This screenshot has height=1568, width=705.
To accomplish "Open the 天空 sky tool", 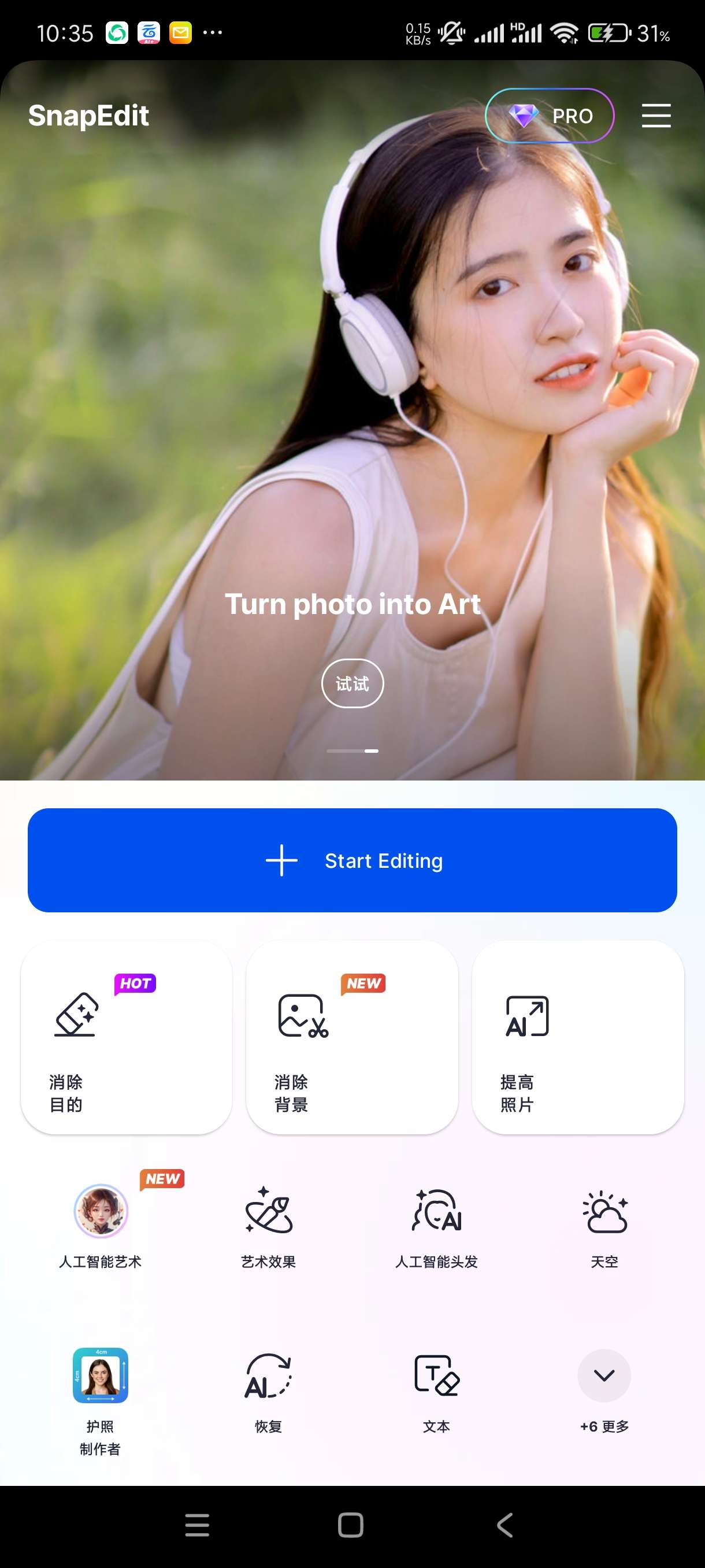I will coord(604,1225).
